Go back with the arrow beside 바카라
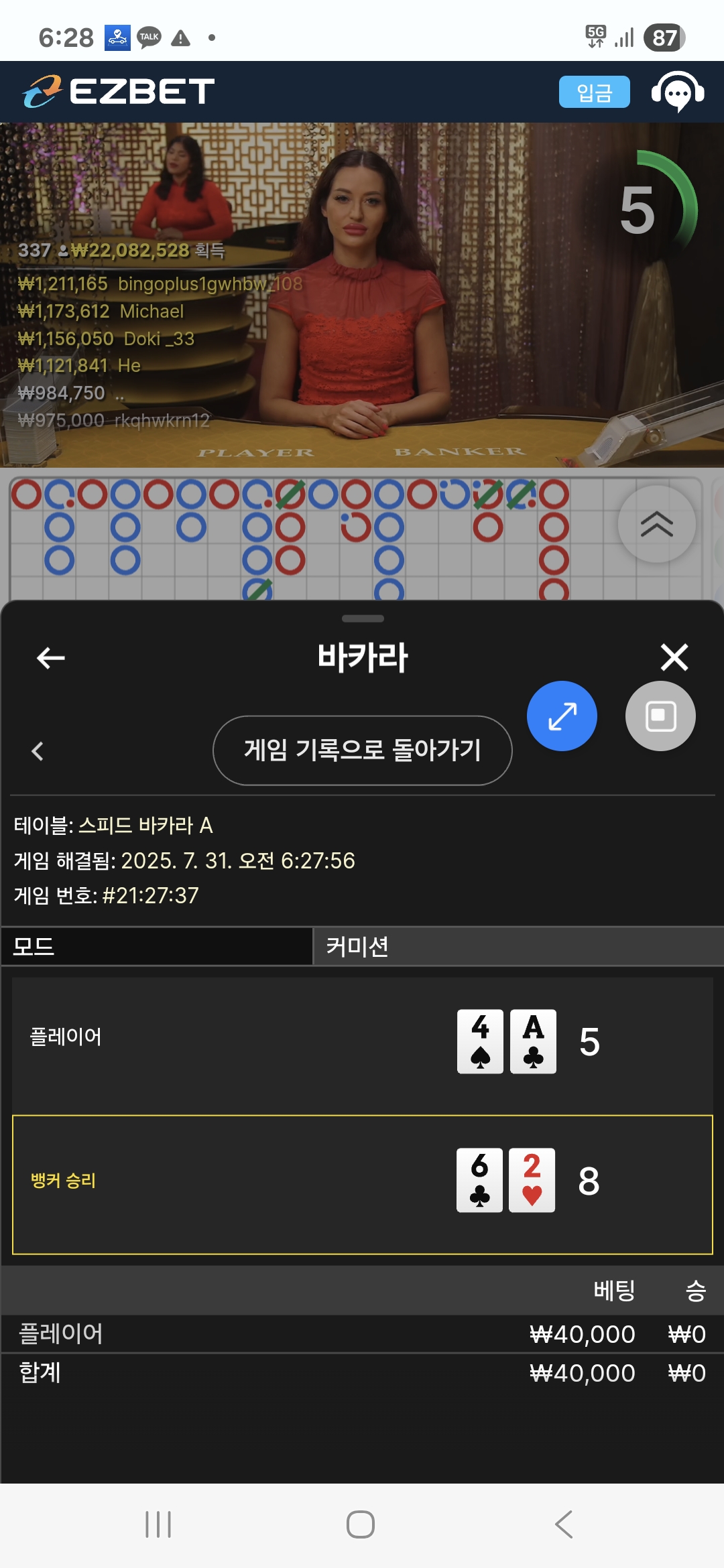Image resolution: width=724 pixels, height=1568 pixels. click(51, 658)
